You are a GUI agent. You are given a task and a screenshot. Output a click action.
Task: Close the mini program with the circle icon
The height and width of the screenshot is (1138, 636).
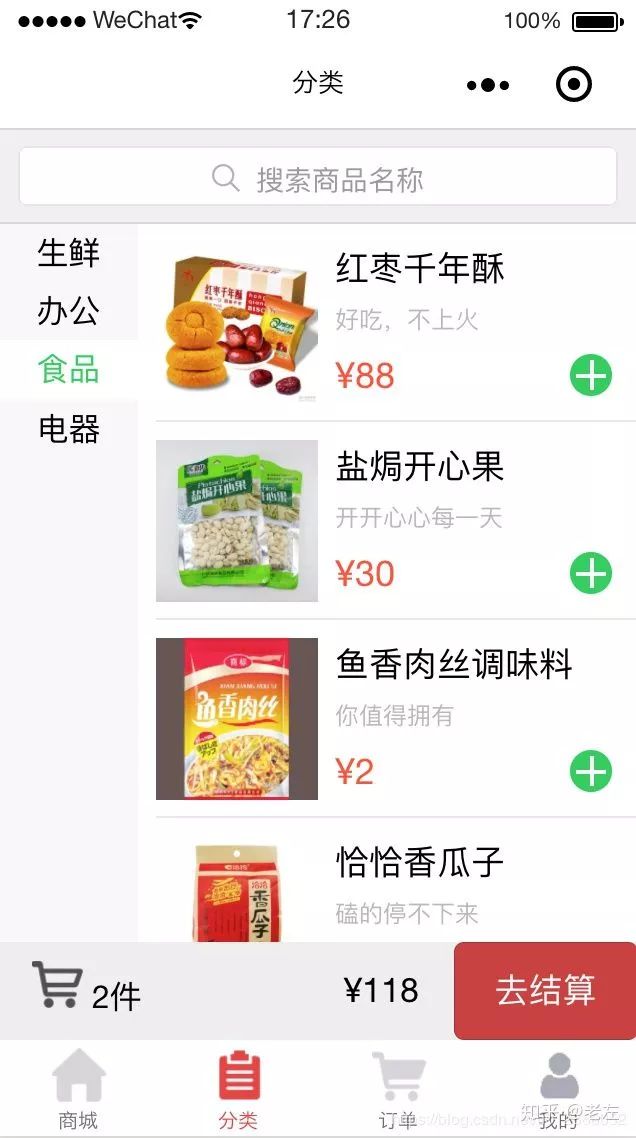[574, 85]
